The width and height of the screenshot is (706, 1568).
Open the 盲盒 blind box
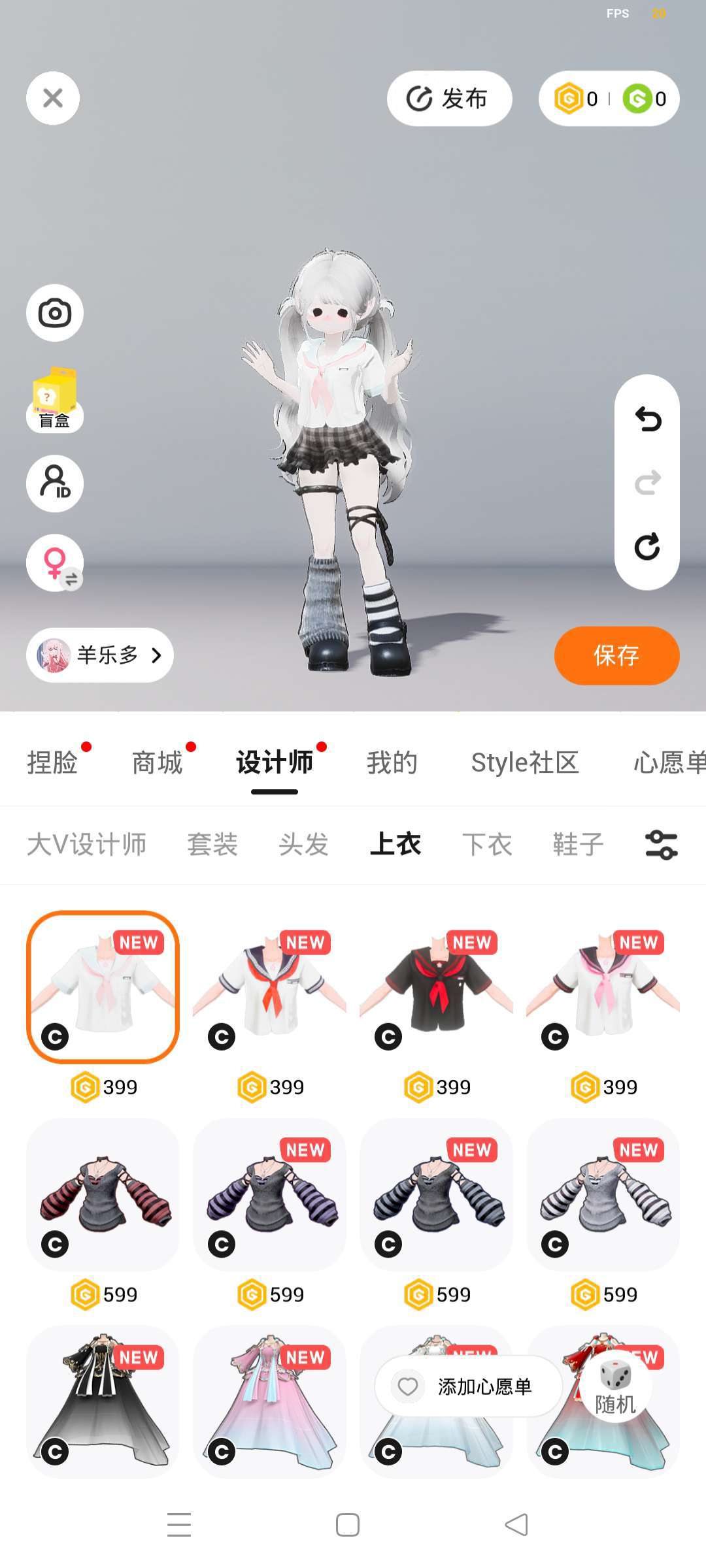point(55,400)
